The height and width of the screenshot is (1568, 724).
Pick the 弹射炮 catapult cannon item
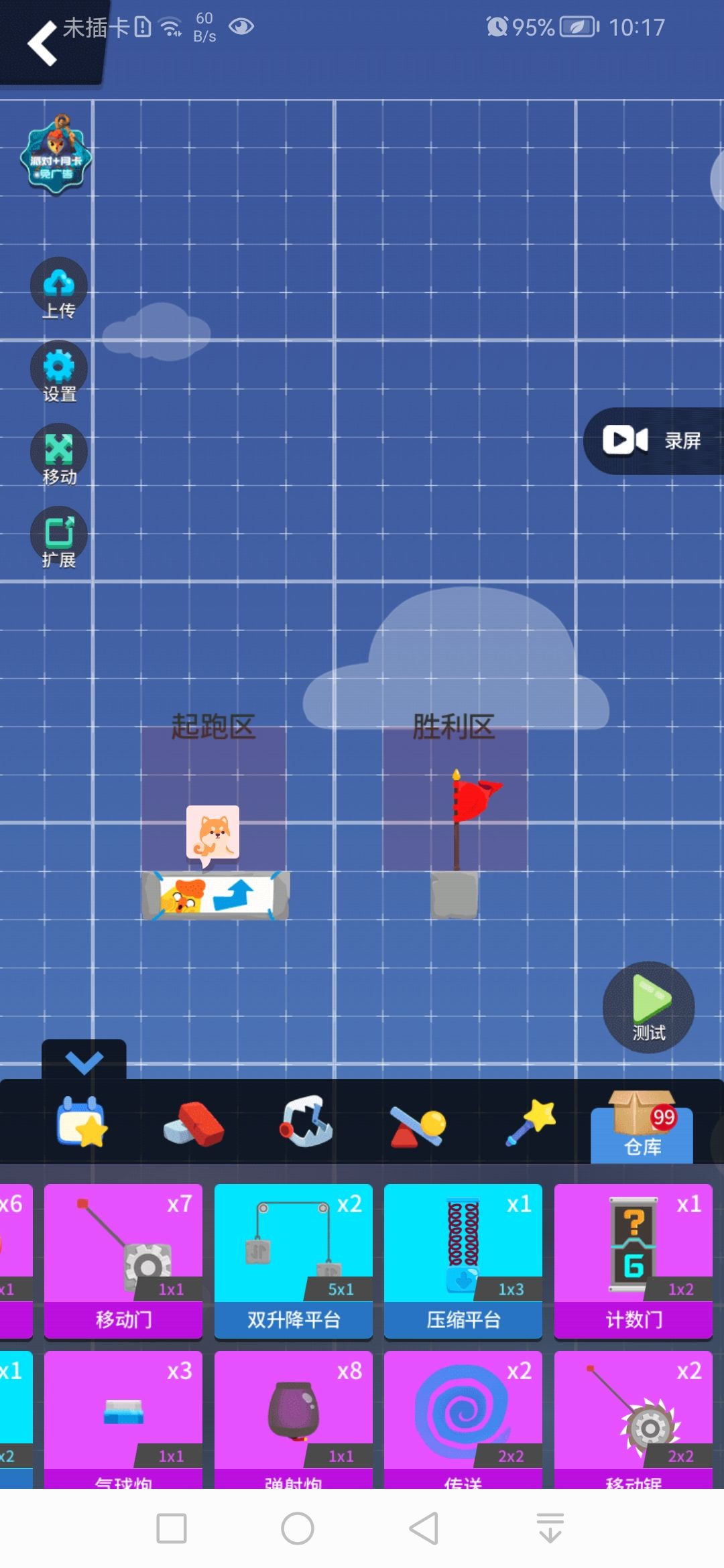[293, 1421]
